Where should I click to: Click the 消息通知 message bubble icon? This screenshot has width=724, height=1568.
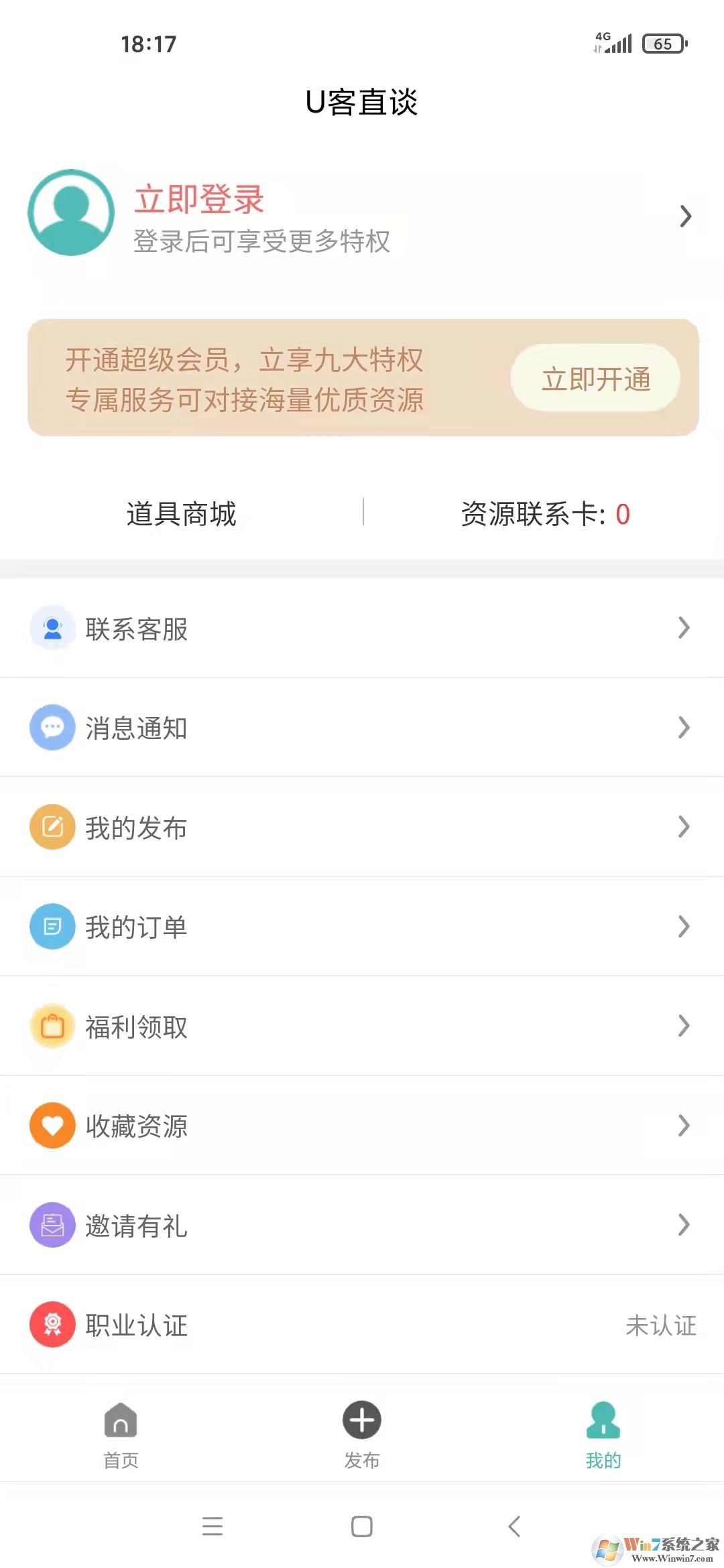click(52, 728)
